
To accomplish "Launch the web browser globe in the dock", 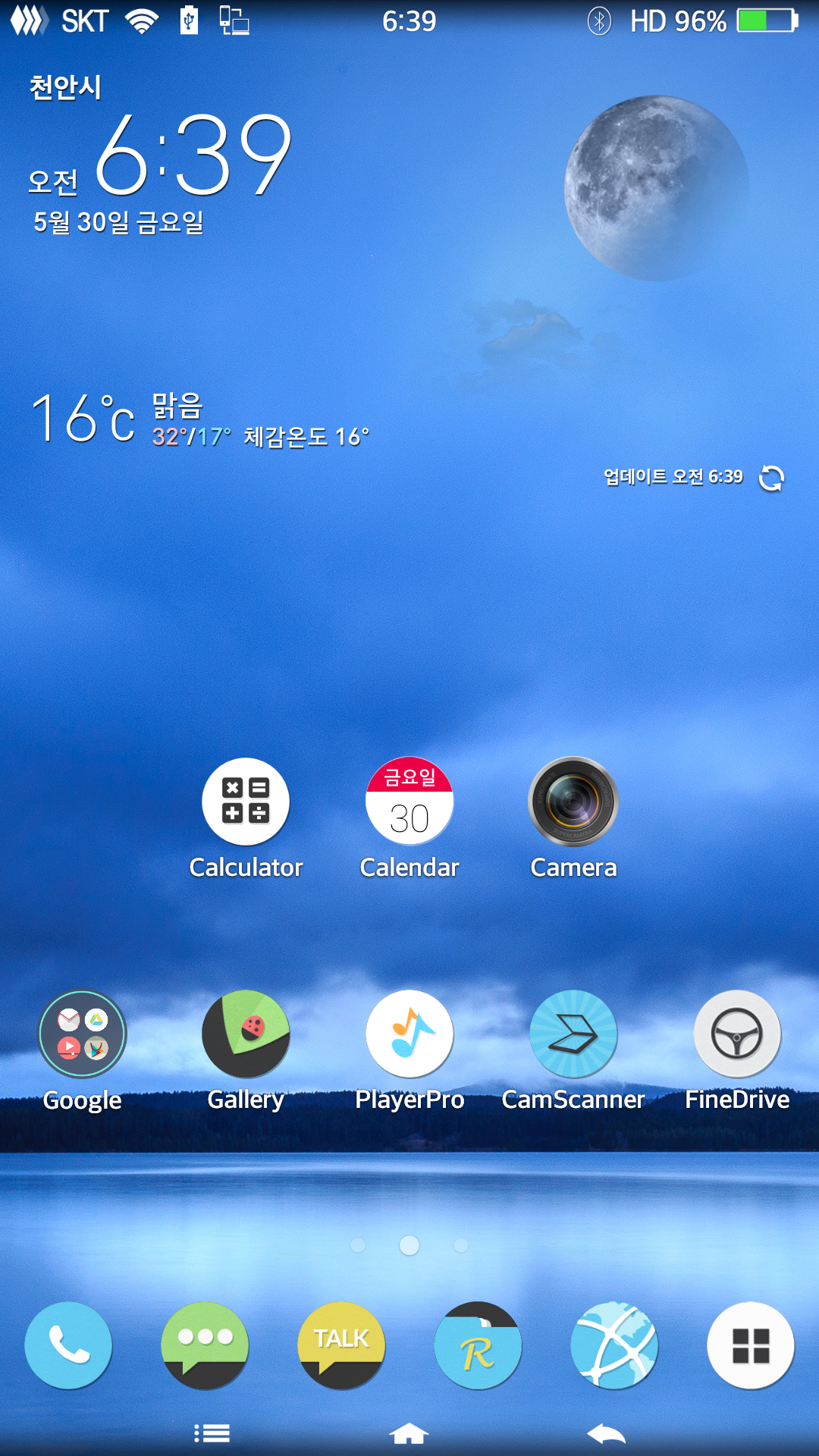I will point(614,1345).
